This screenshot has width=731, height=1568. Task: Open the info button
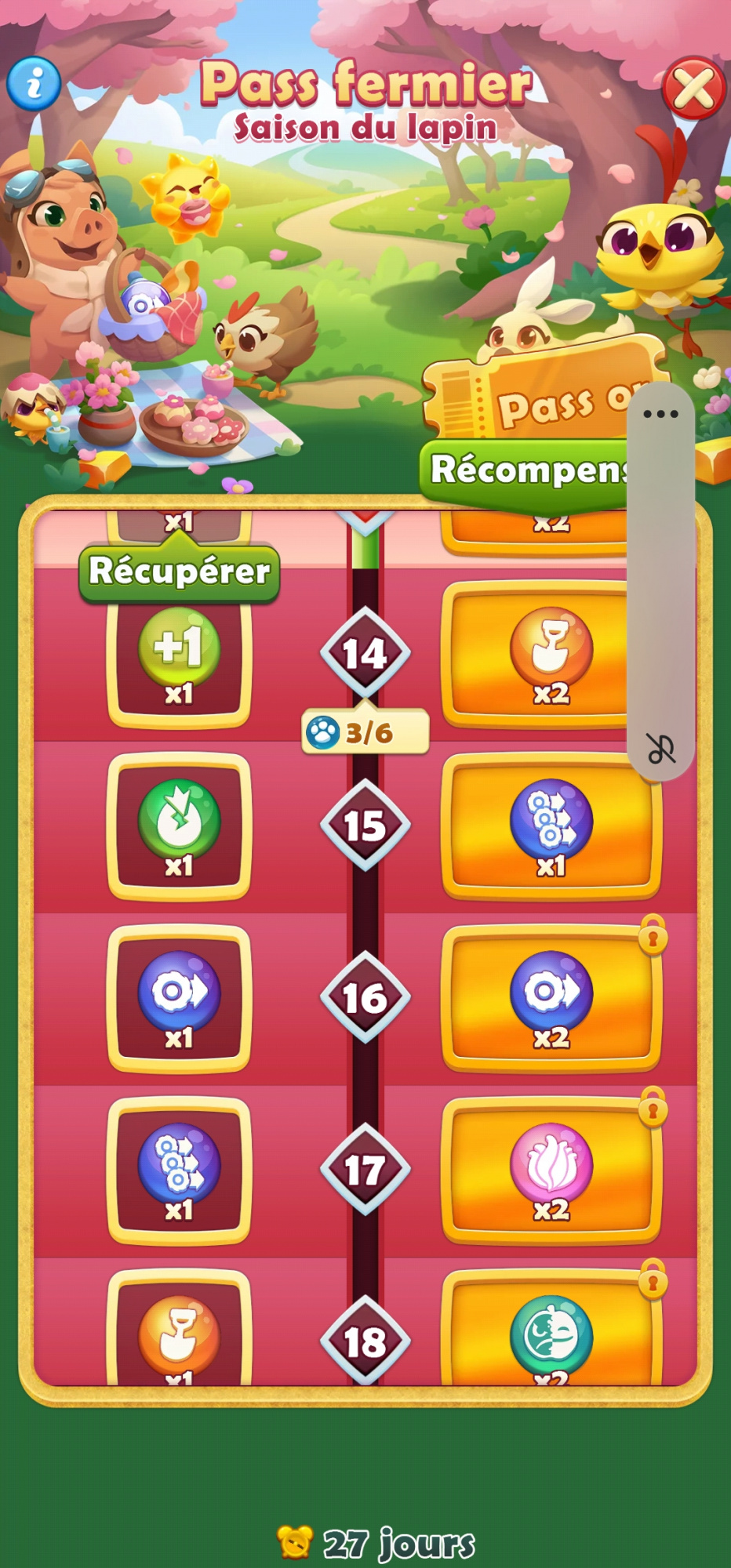34,83
